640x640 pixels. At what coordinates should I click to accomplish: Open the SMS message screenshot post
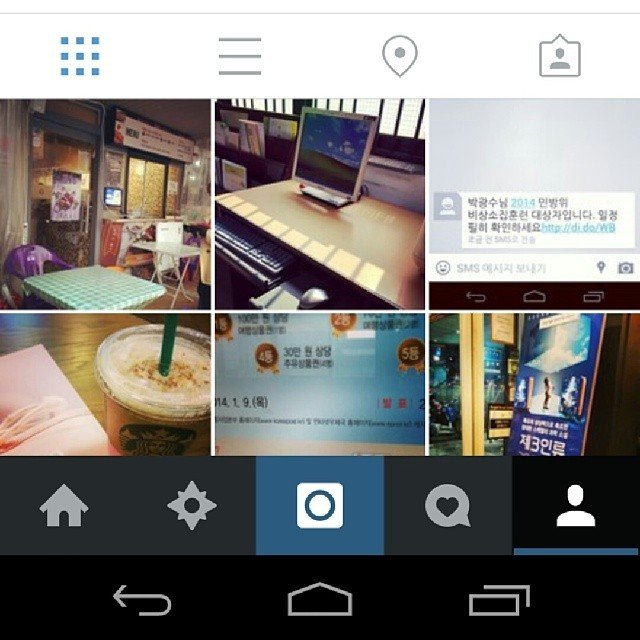coord(534,204)
